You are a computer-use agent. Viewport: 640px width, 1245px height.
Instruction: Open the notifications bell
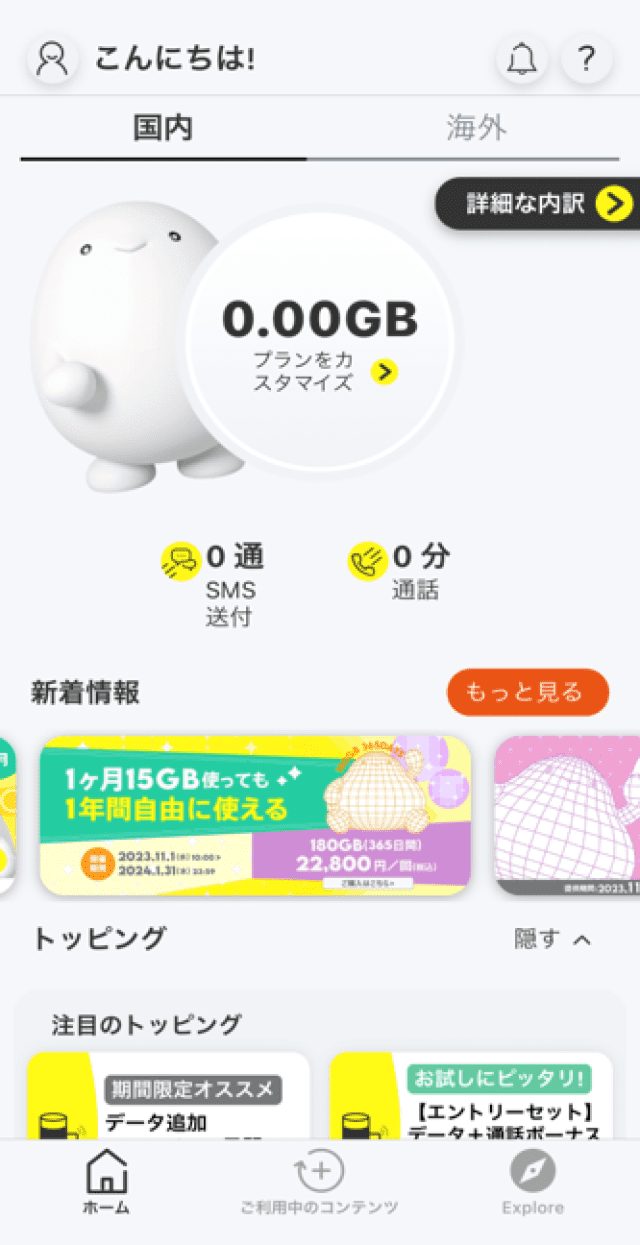tap(522, 60)
